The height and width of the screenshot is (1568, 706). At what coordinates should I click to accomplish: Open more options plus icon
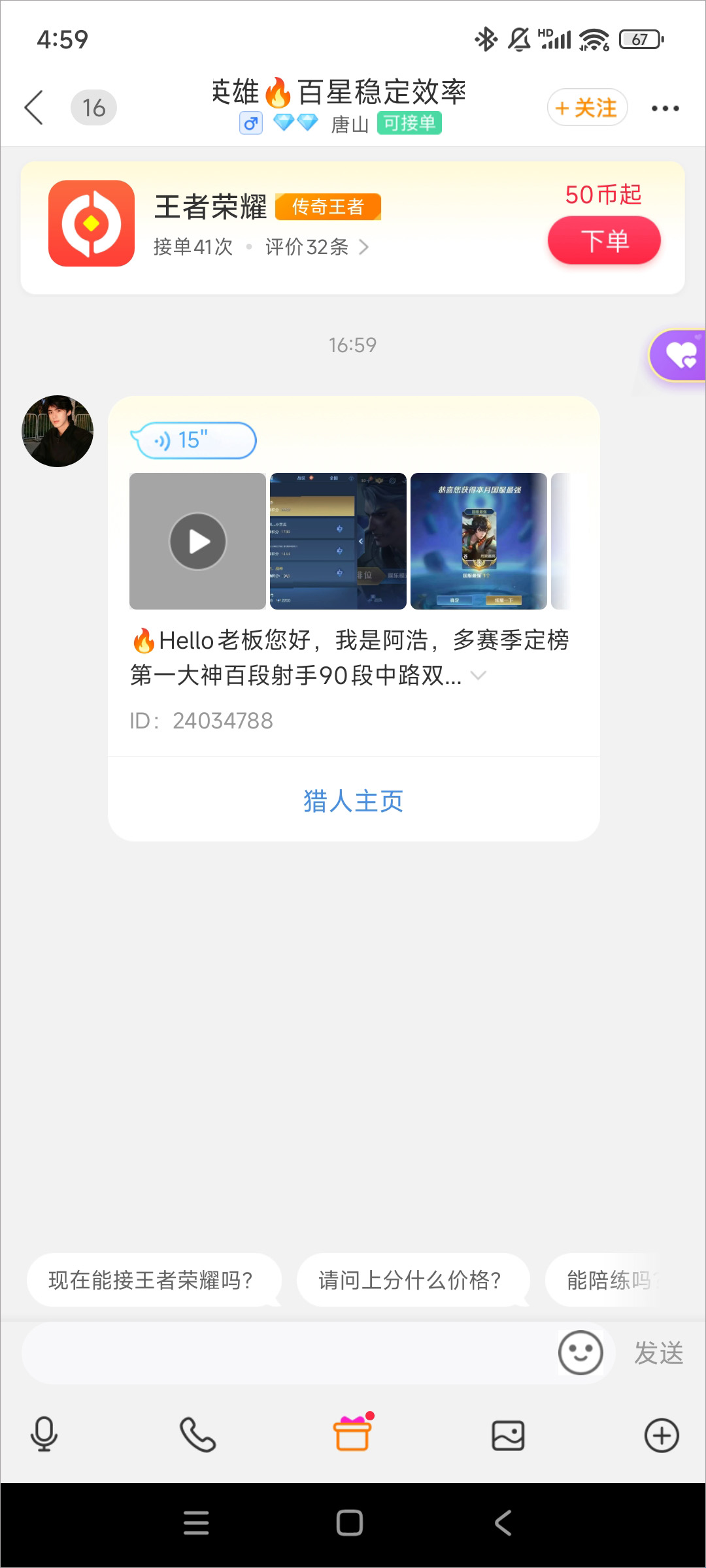click(662, 1435)
